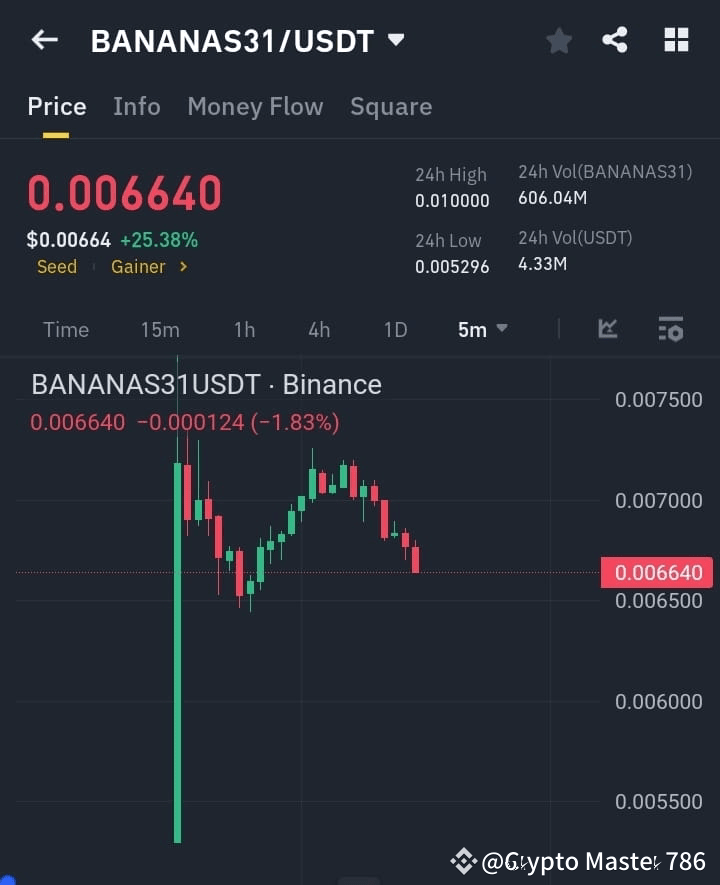Tap the Binance diamond watermark icon
The width and height of the screenshot is (720, 885).
tap(464, 860)
